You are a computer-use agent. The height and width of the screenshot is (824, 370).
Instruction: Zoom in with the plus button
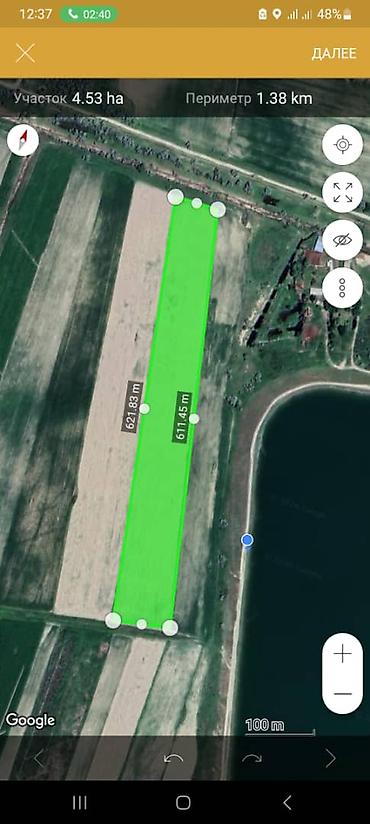coord(343,654)
